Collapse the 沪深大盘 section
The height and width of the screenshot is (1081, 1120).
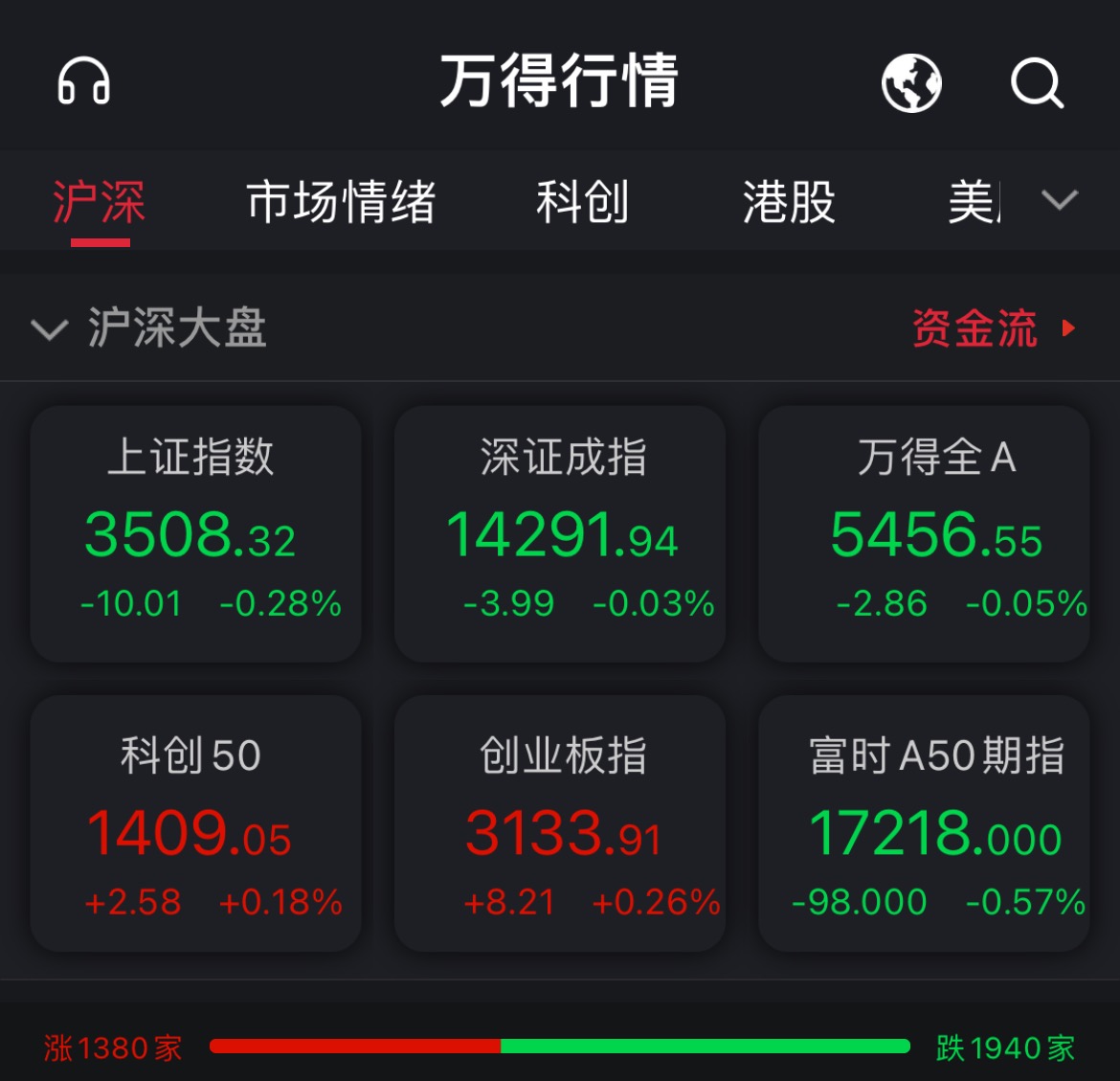50,329
